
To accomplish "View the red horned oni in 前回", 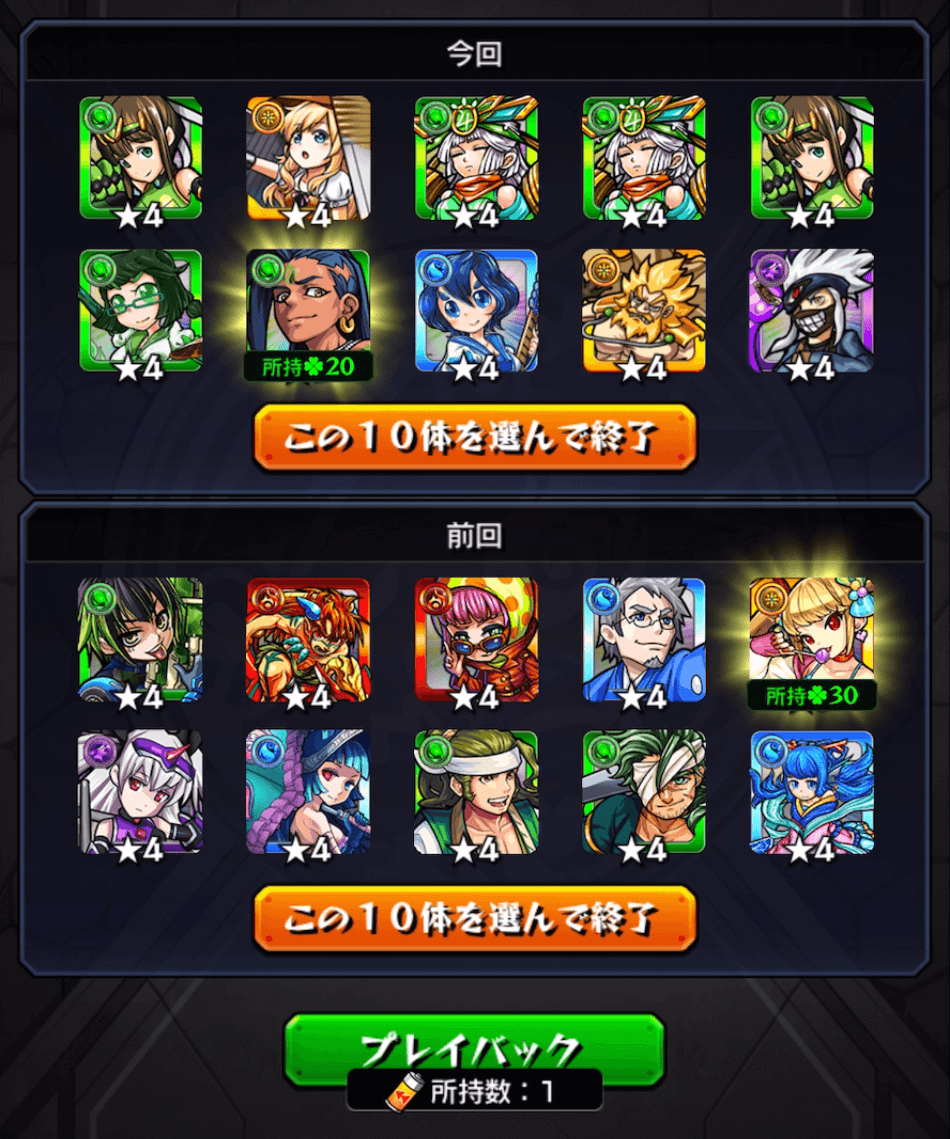I will (x=308, y=640).
